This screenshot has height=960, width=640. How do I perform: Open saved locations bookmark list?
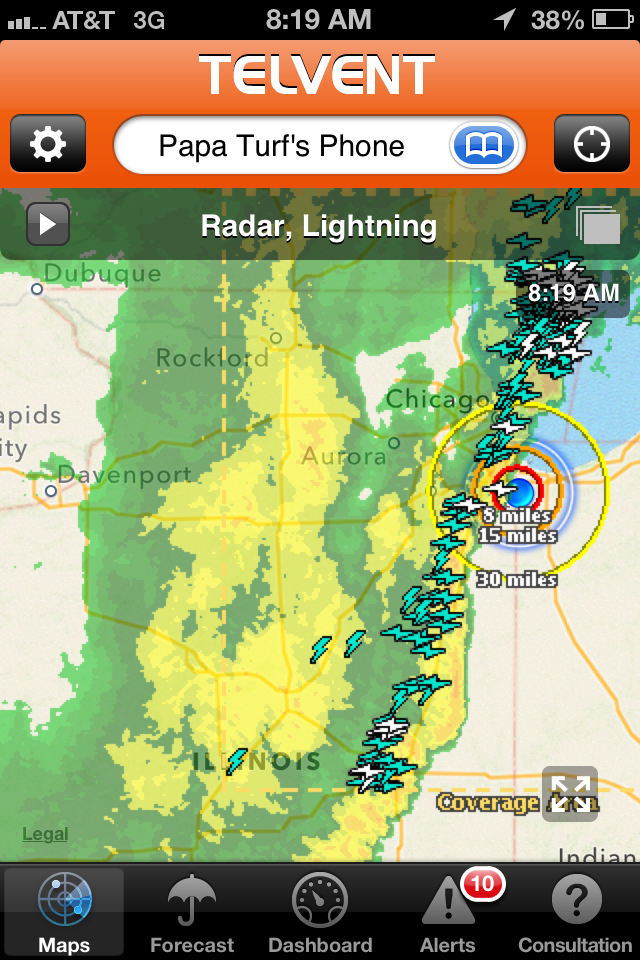click(x=486, y=146)
